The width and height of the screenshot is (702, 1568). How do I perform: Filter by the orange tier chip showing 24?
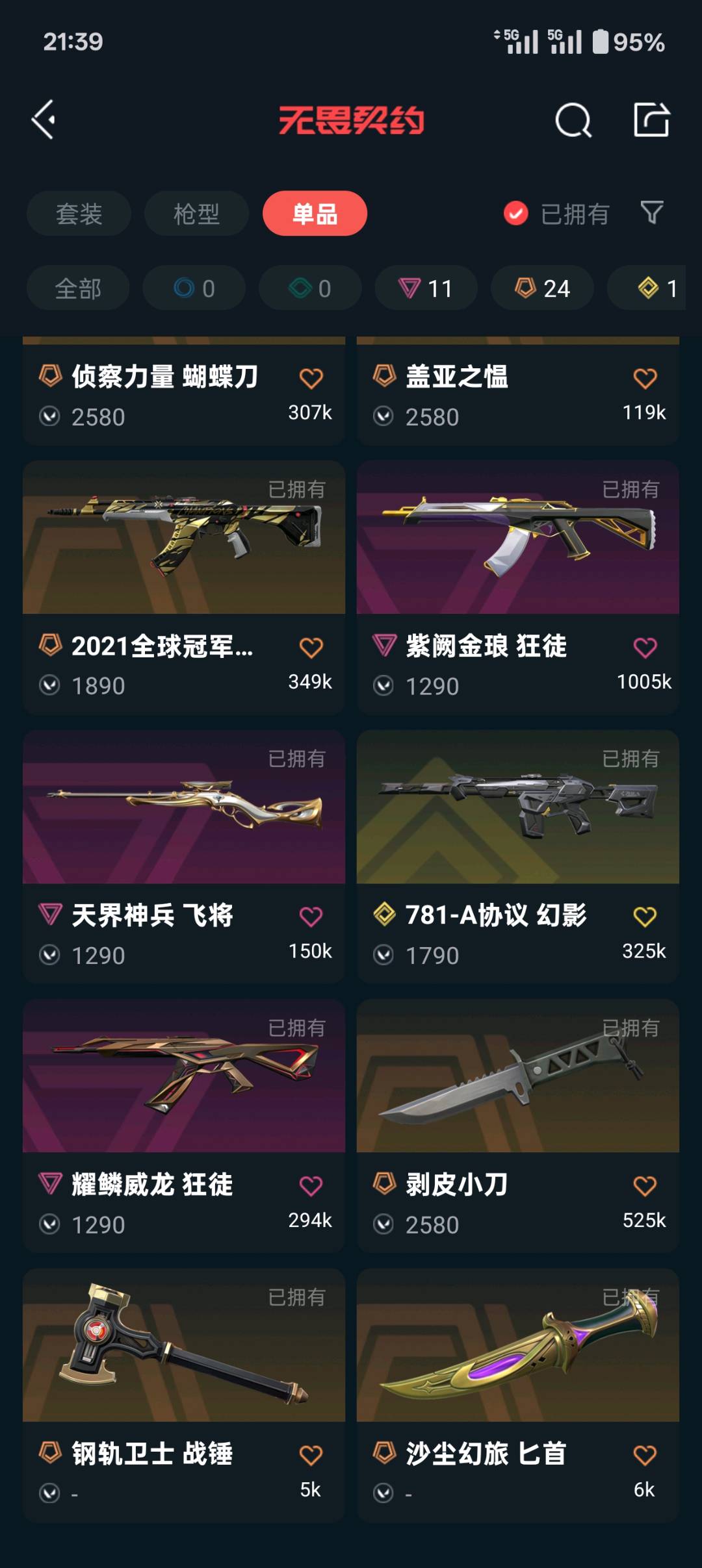542,288
